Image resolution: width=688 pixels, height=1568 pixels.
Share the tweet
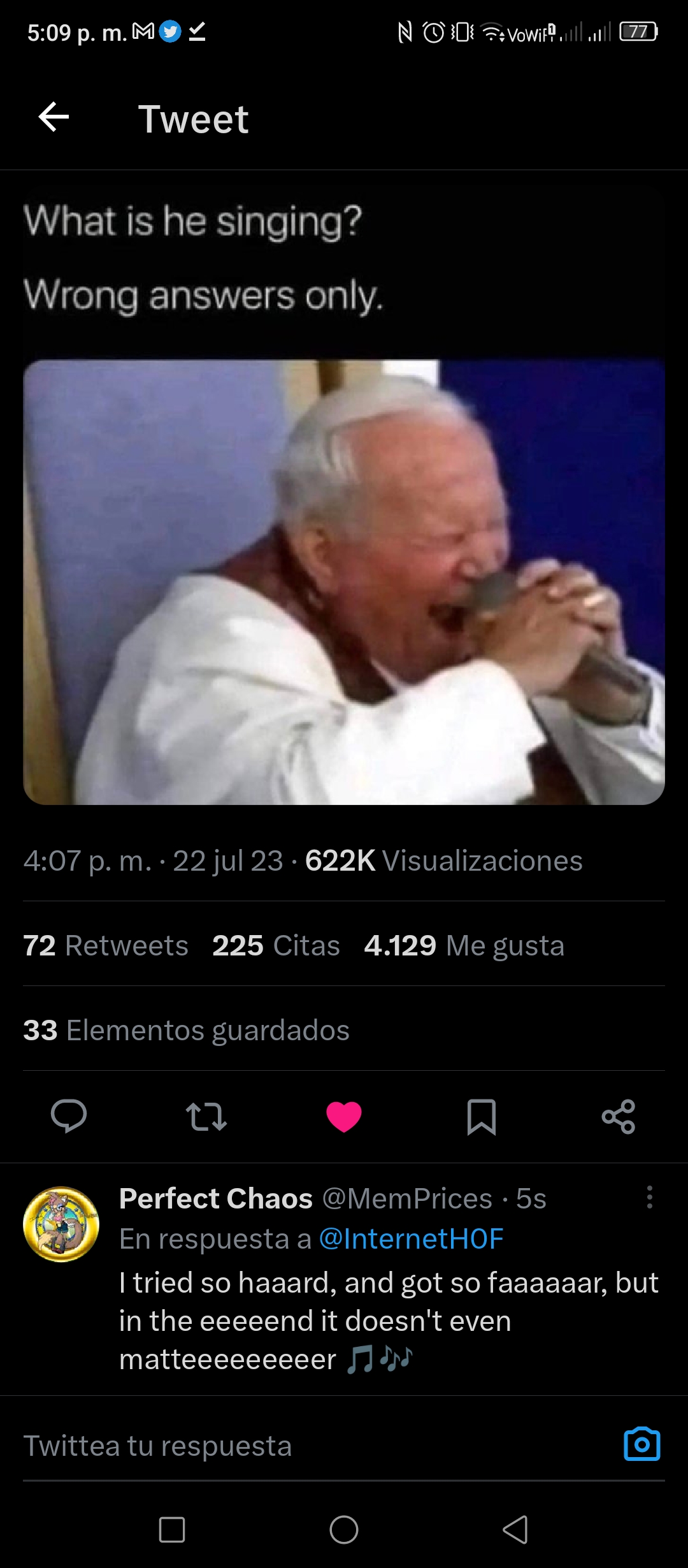coord(619,1117)
